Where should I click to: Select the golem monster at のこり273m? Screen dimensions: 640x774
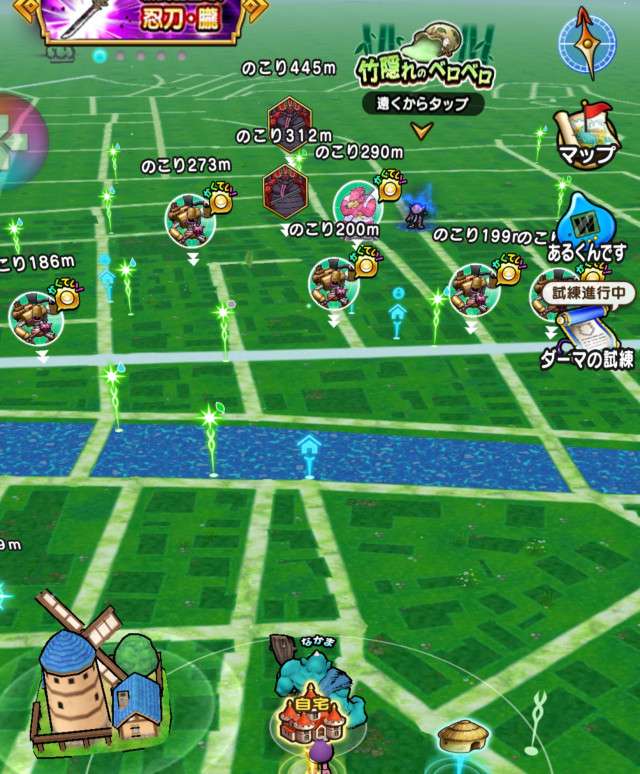(189, 220)
